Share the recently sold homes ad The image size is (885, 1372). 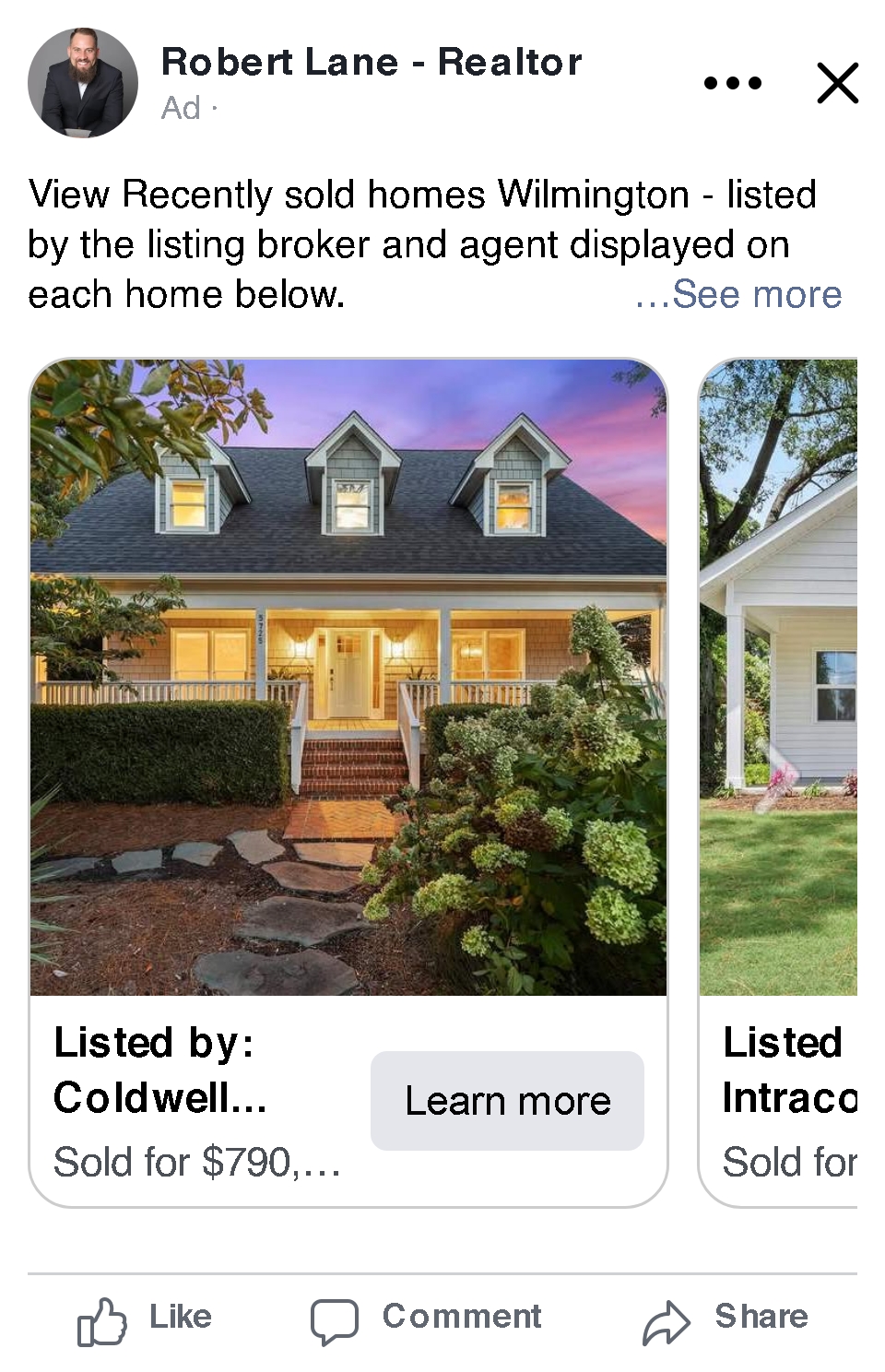[726, 1319]
